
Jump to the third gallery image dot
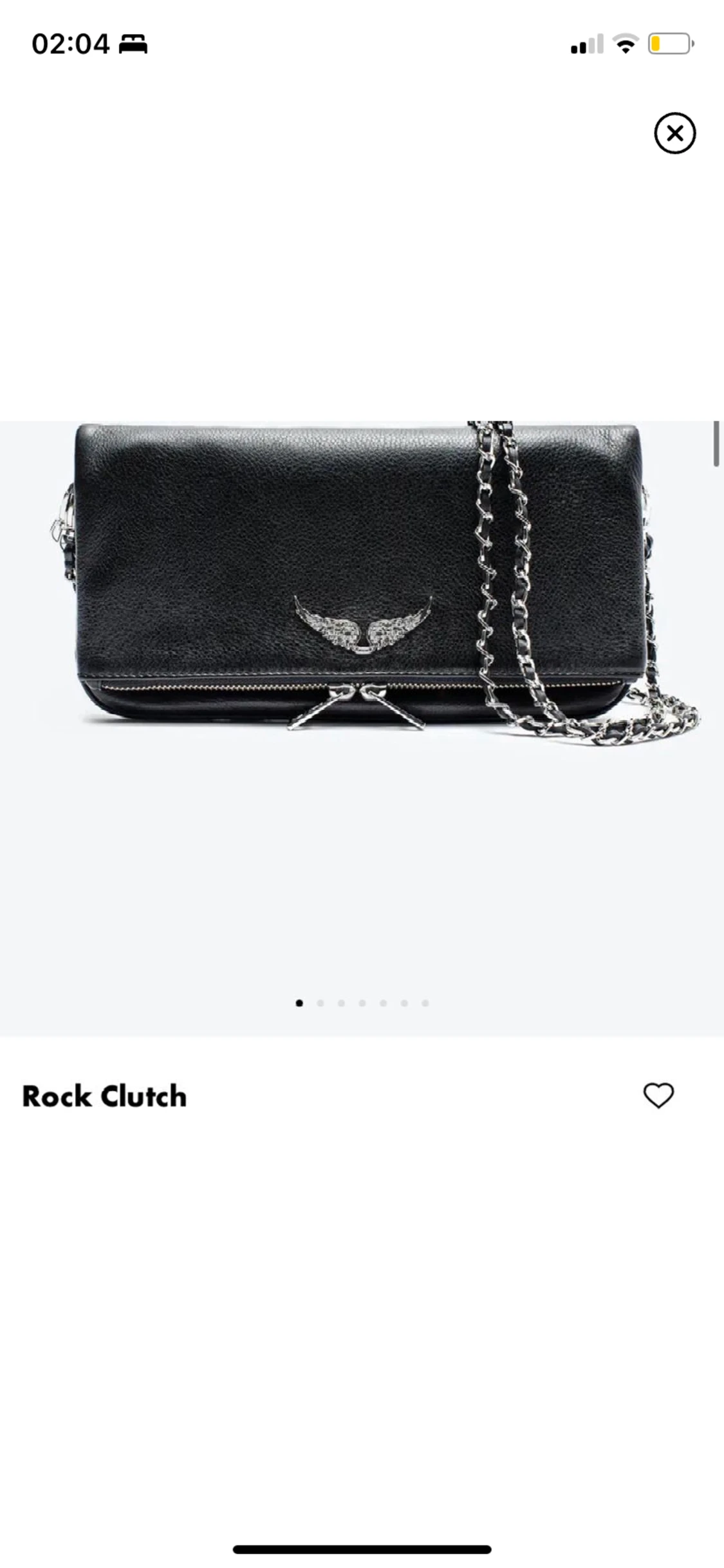click(341, 1003)
